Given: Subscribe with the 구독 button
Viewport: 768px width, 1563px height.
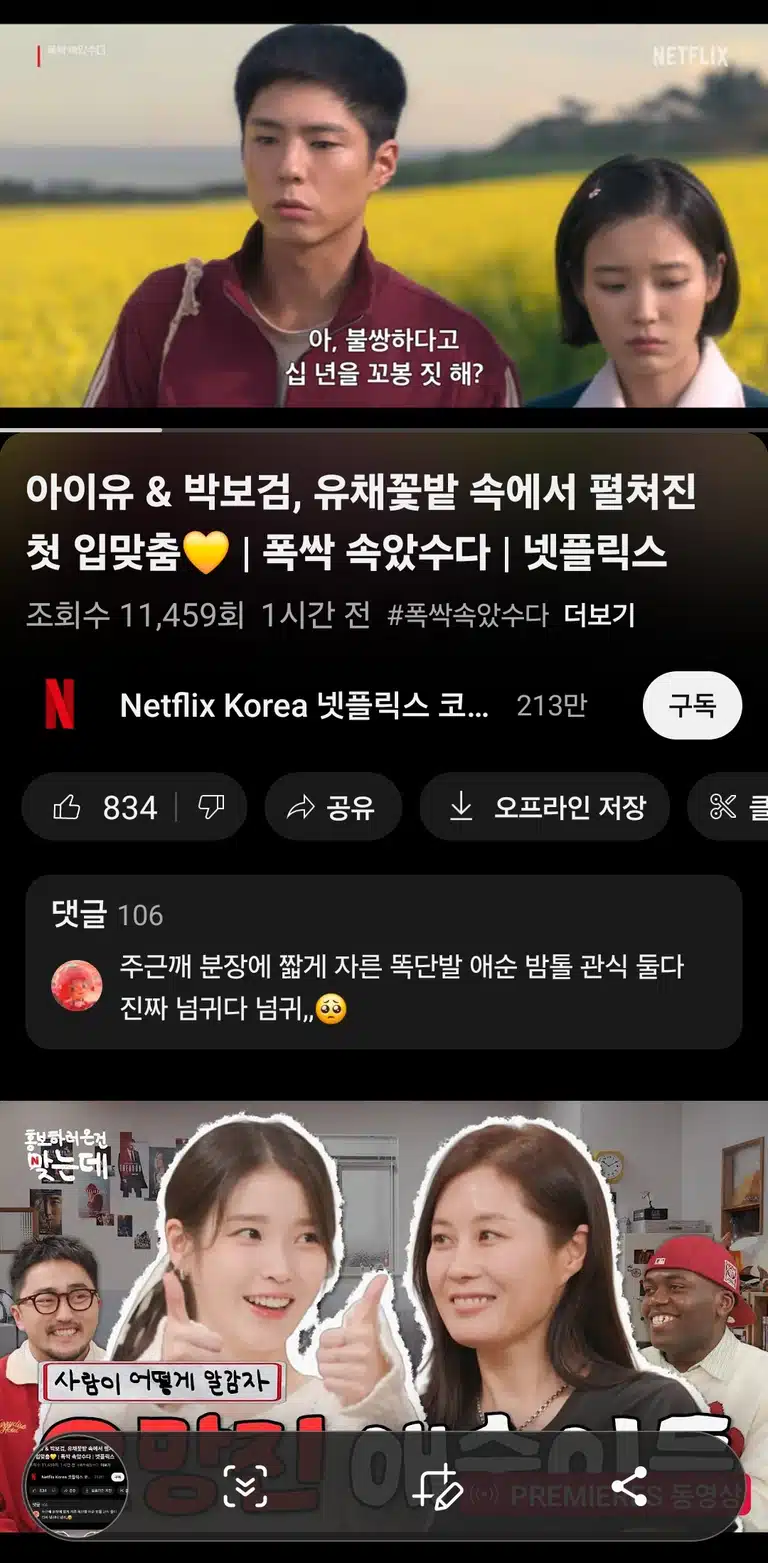Looking at the screenshot, I should (692, 705).
